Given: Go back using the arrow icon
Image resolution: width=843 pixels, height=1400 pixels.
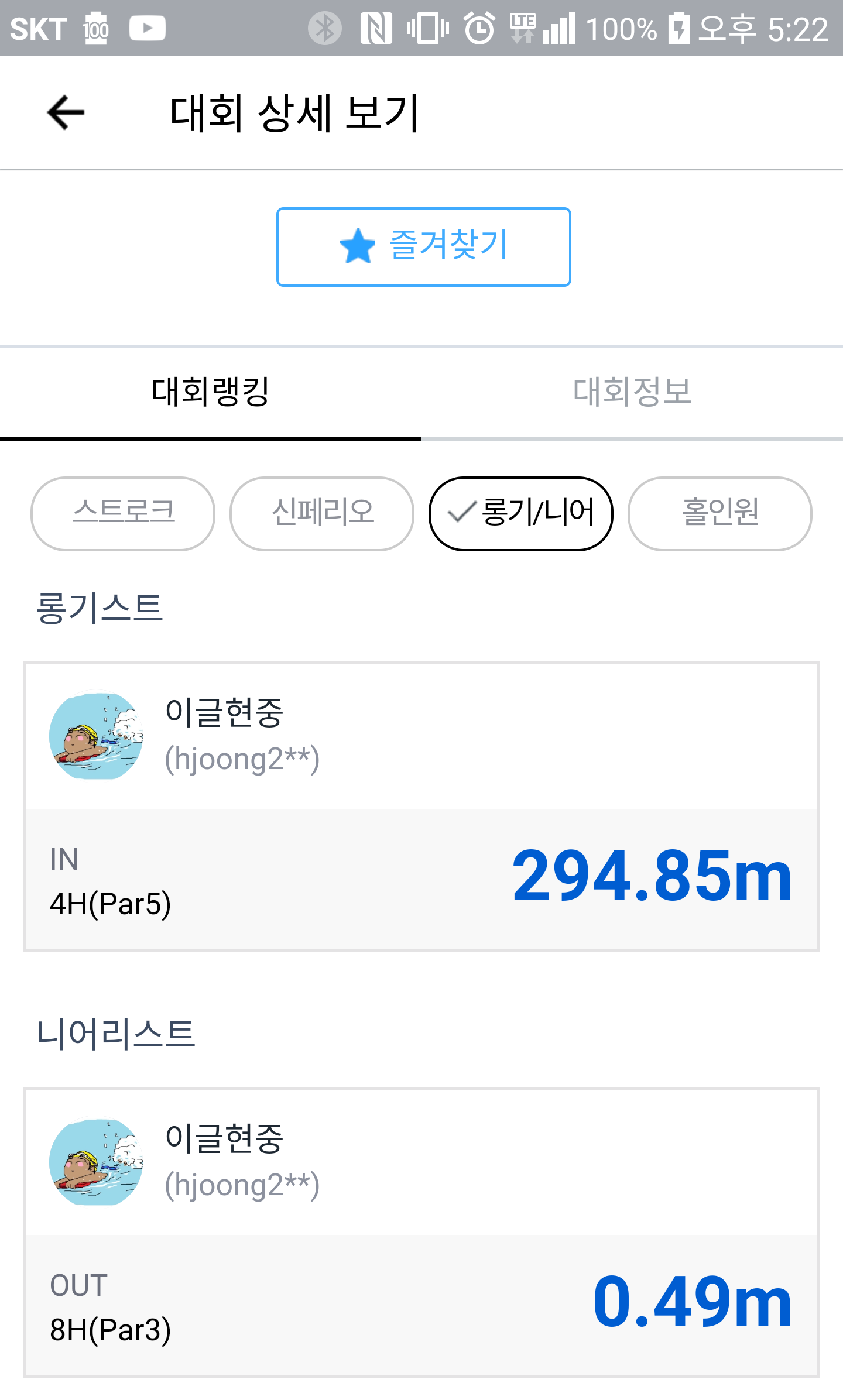Looking at the screenshot, I should [66, 112].
